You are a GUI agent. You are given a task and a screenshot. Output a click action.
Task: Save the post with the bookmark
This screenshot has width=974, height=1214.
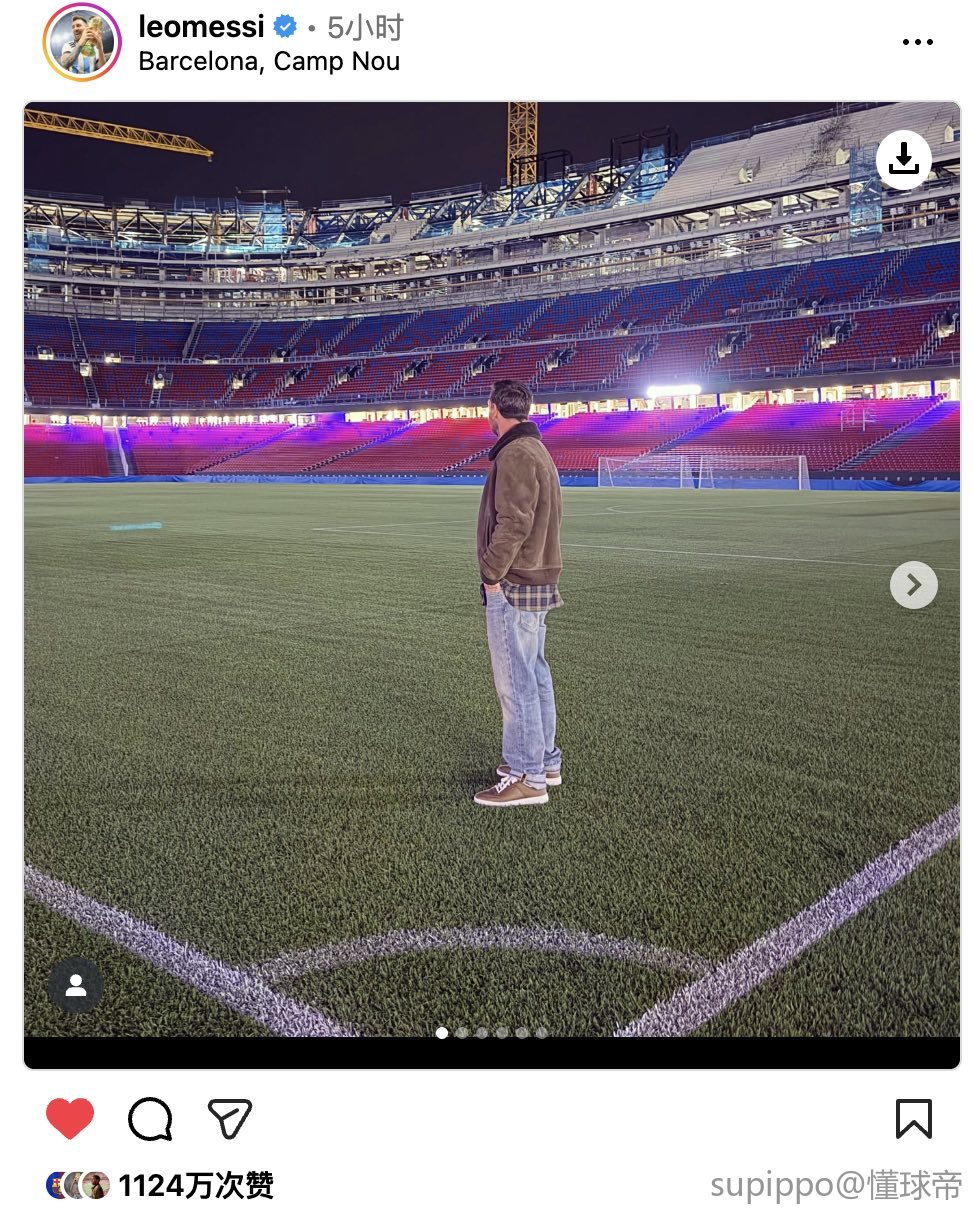pyautogui.click(x=913, y=1119)
